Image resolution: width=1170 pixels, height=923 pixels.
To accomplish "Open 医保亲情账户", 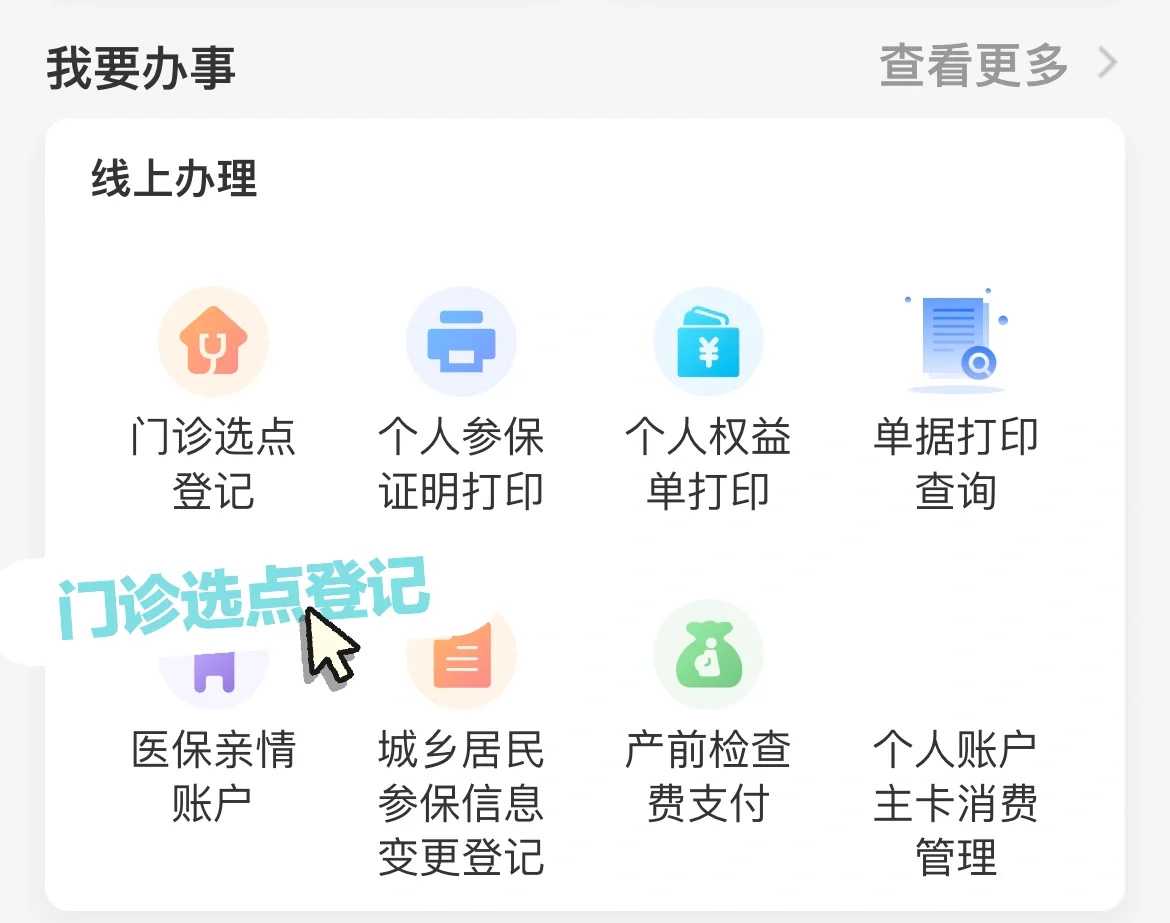I will tap(213, 775).
